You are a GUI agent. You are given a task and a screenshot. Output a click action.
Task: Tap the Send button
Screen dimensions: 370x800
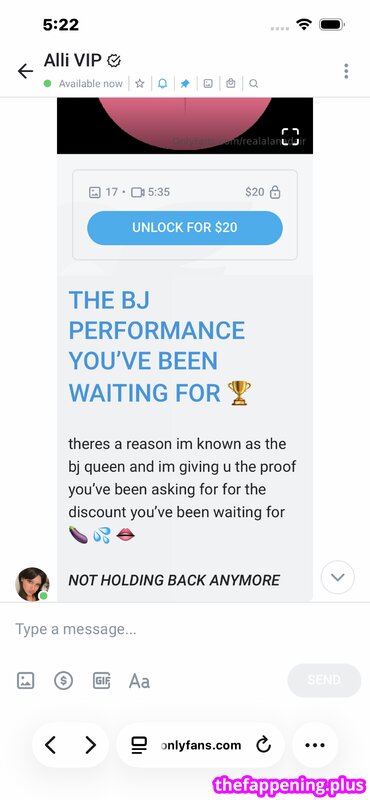coord(324,680)
